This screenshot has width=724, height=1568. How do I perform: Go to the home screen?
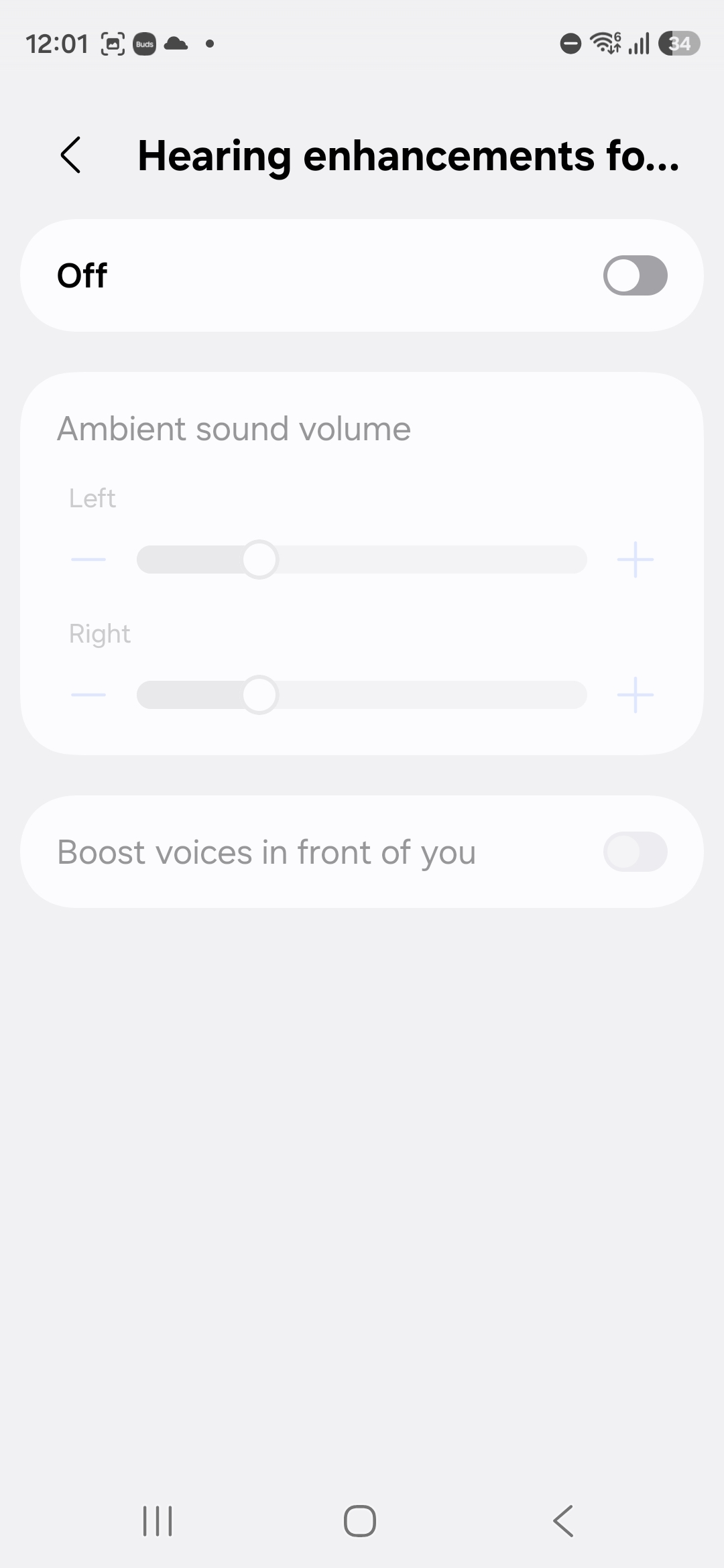click(x=360, y=1521)
